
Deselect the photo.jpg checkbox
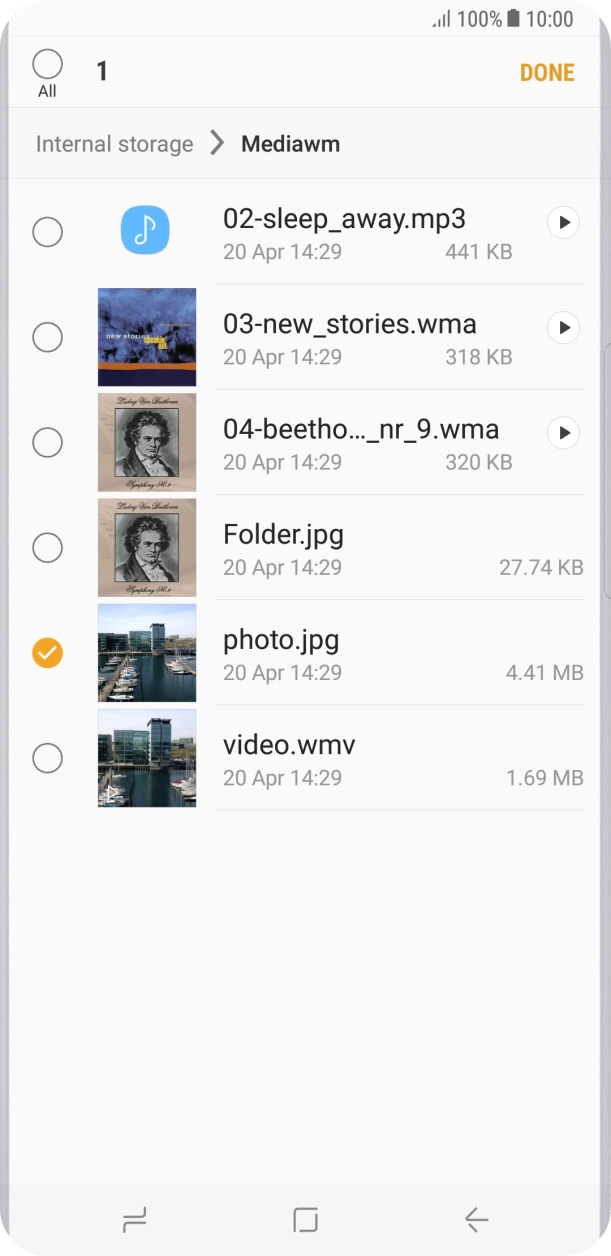click(x=47, y=653)
